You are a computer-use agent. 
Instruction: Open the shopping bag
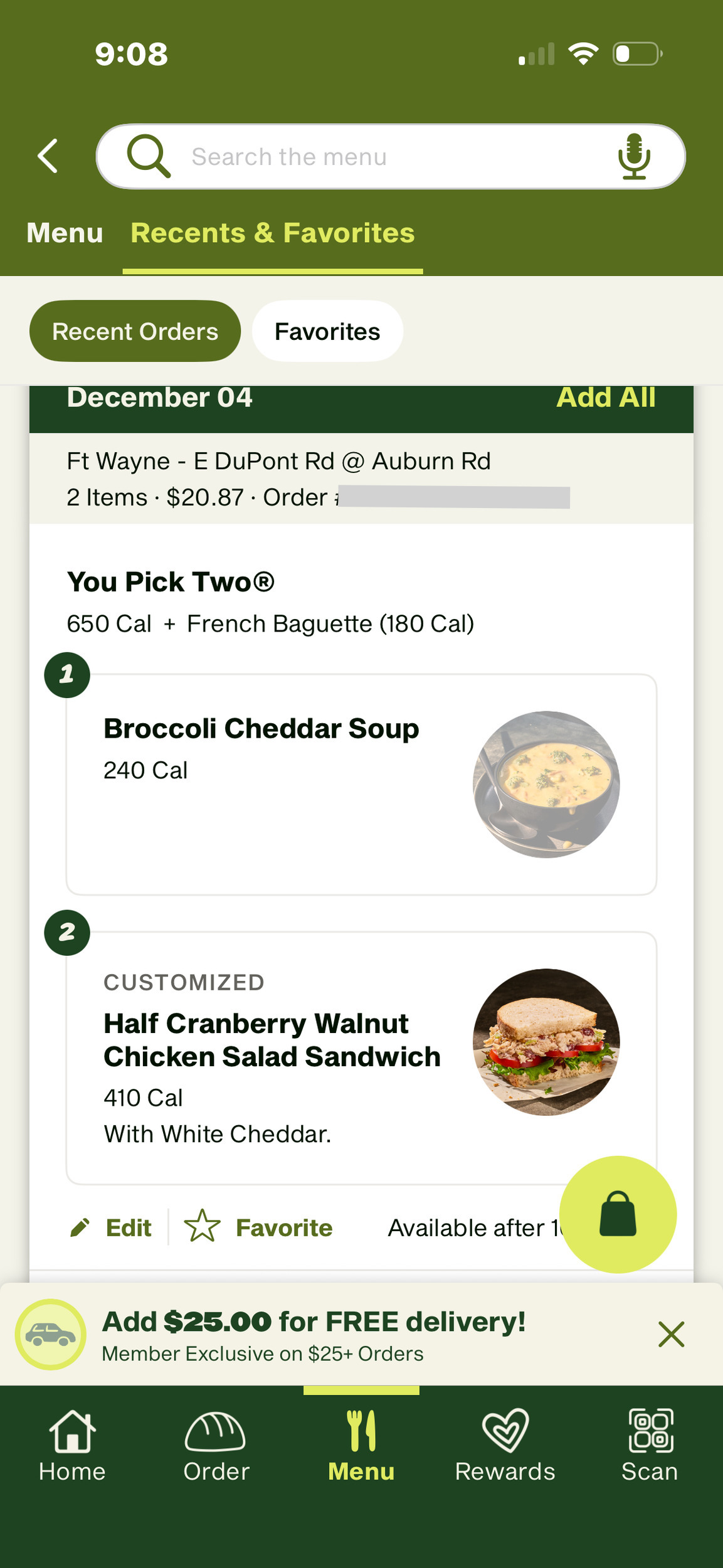(618, 1214)
